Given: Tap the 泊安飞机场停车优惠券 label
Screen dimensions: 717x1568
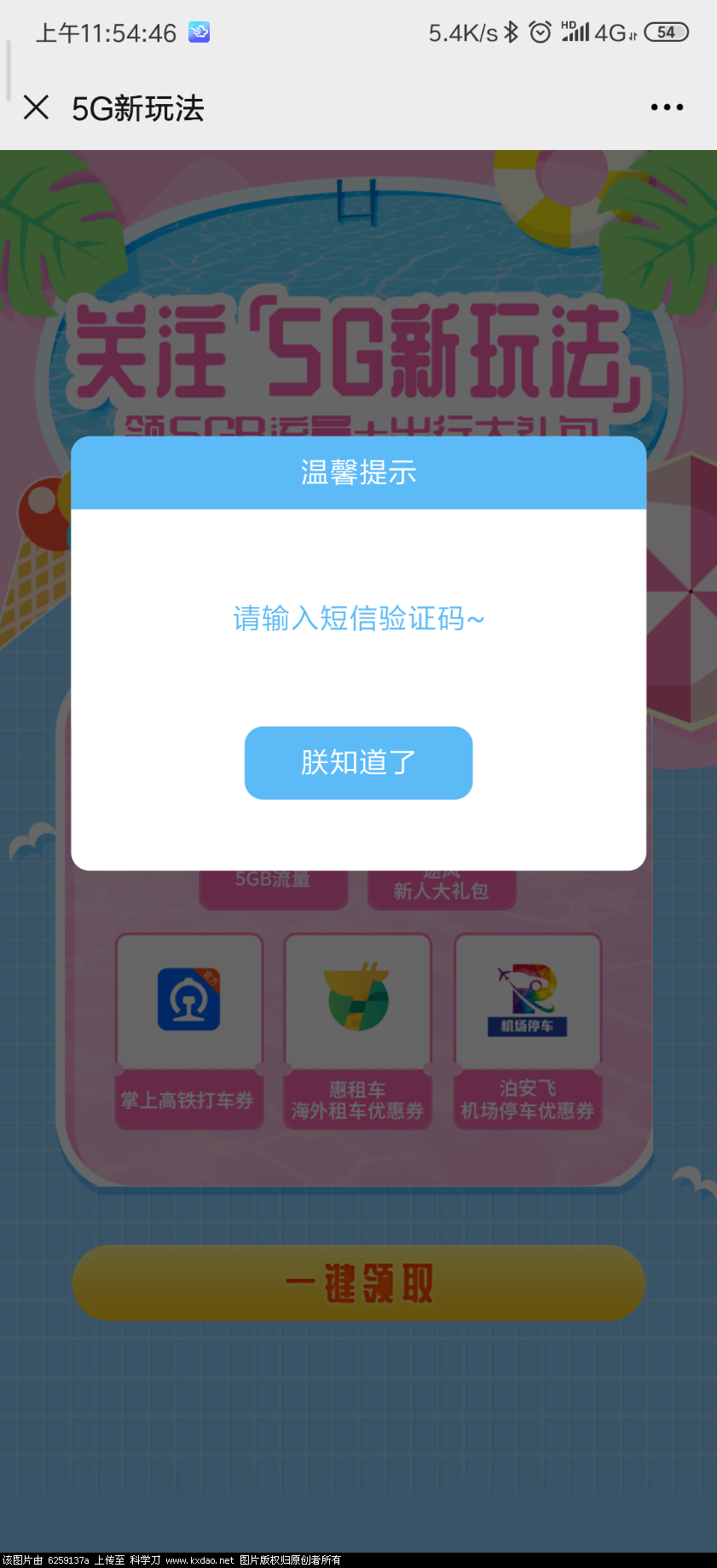Looking at the screenshot, I should pos(527,1101).
